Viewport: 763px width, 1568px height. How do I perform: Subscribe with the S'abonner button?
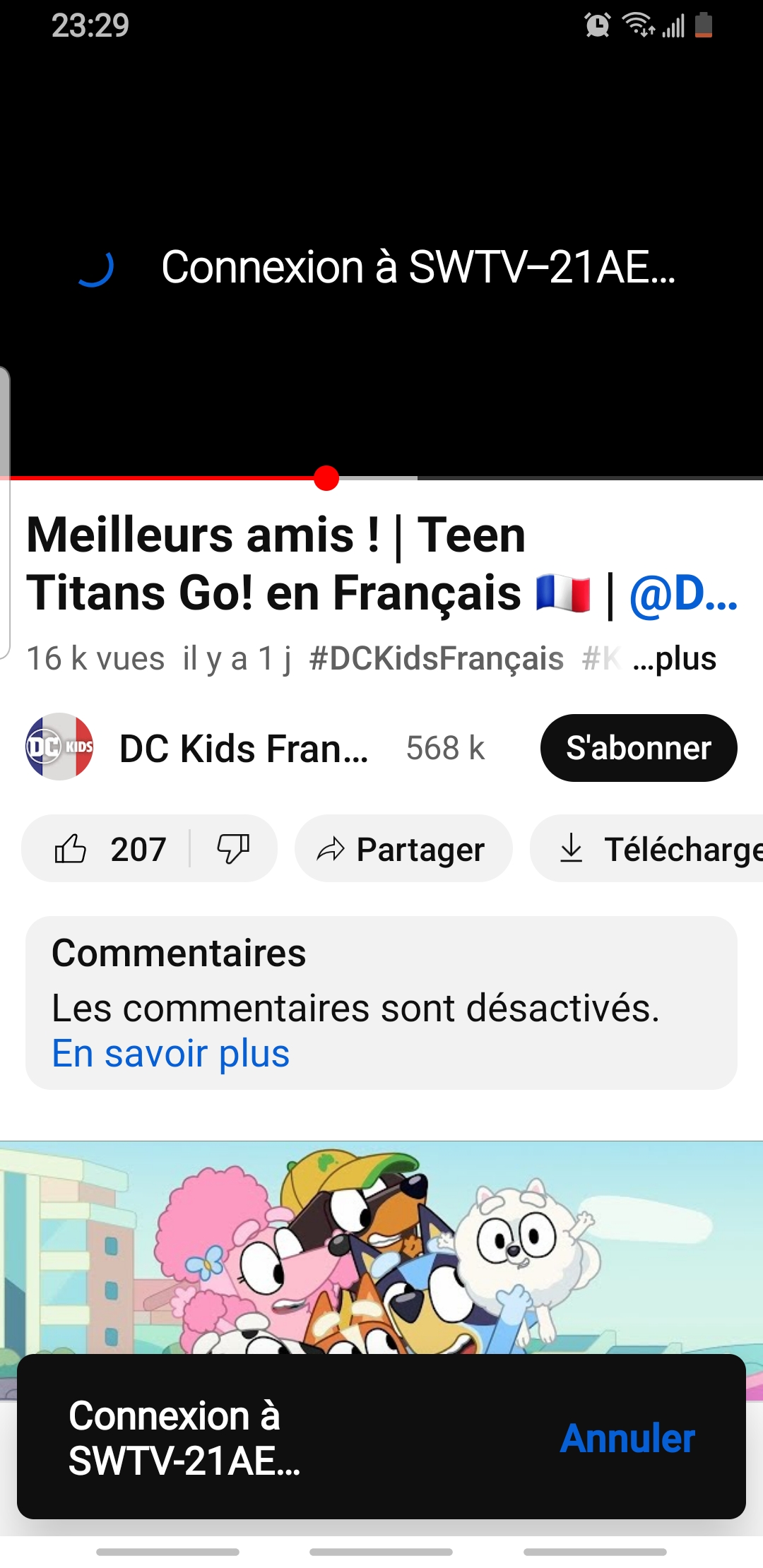tap(638, 748)
